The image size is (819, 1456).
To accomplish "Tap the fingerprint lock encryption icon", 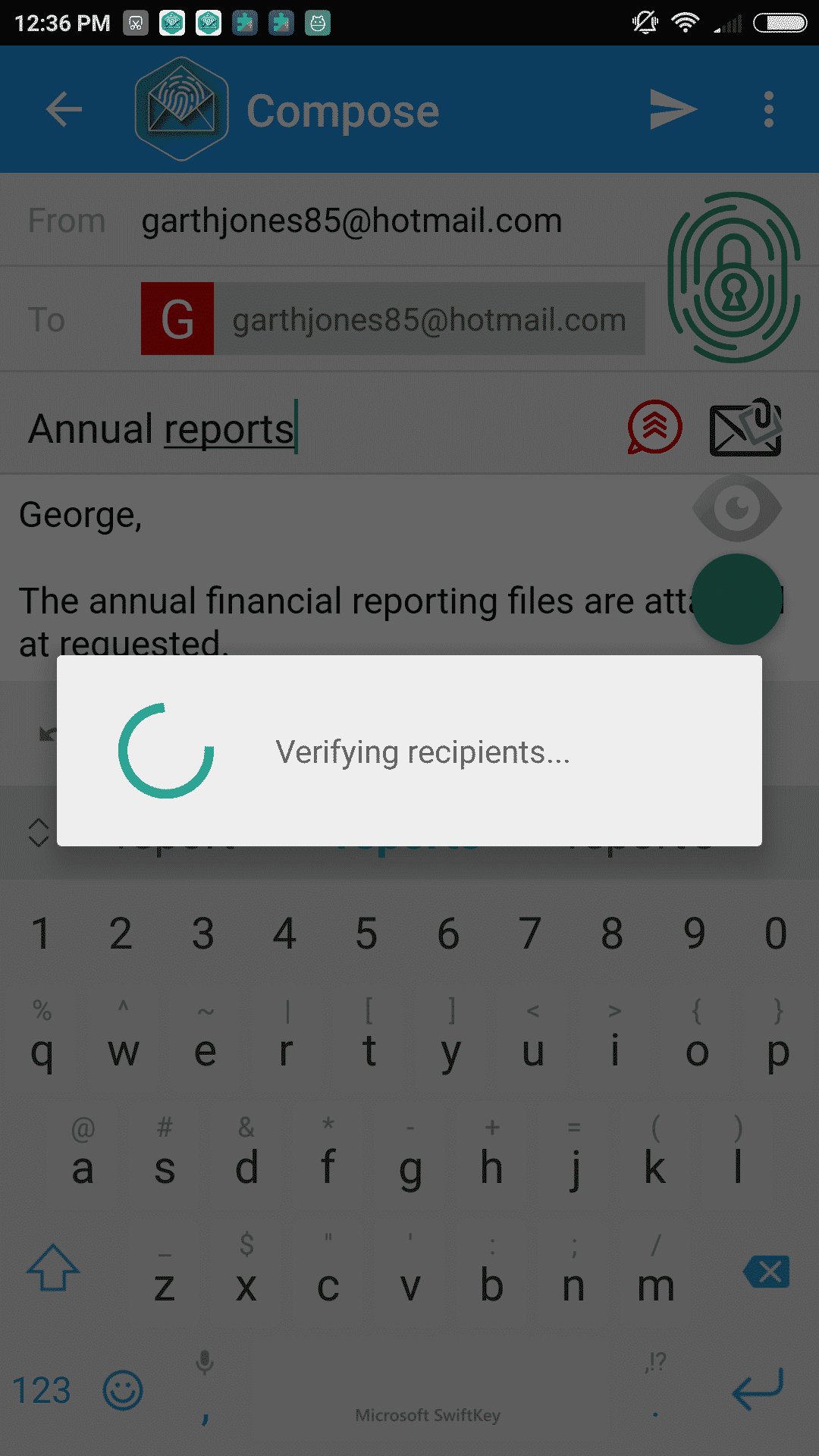I will [733, 278].
